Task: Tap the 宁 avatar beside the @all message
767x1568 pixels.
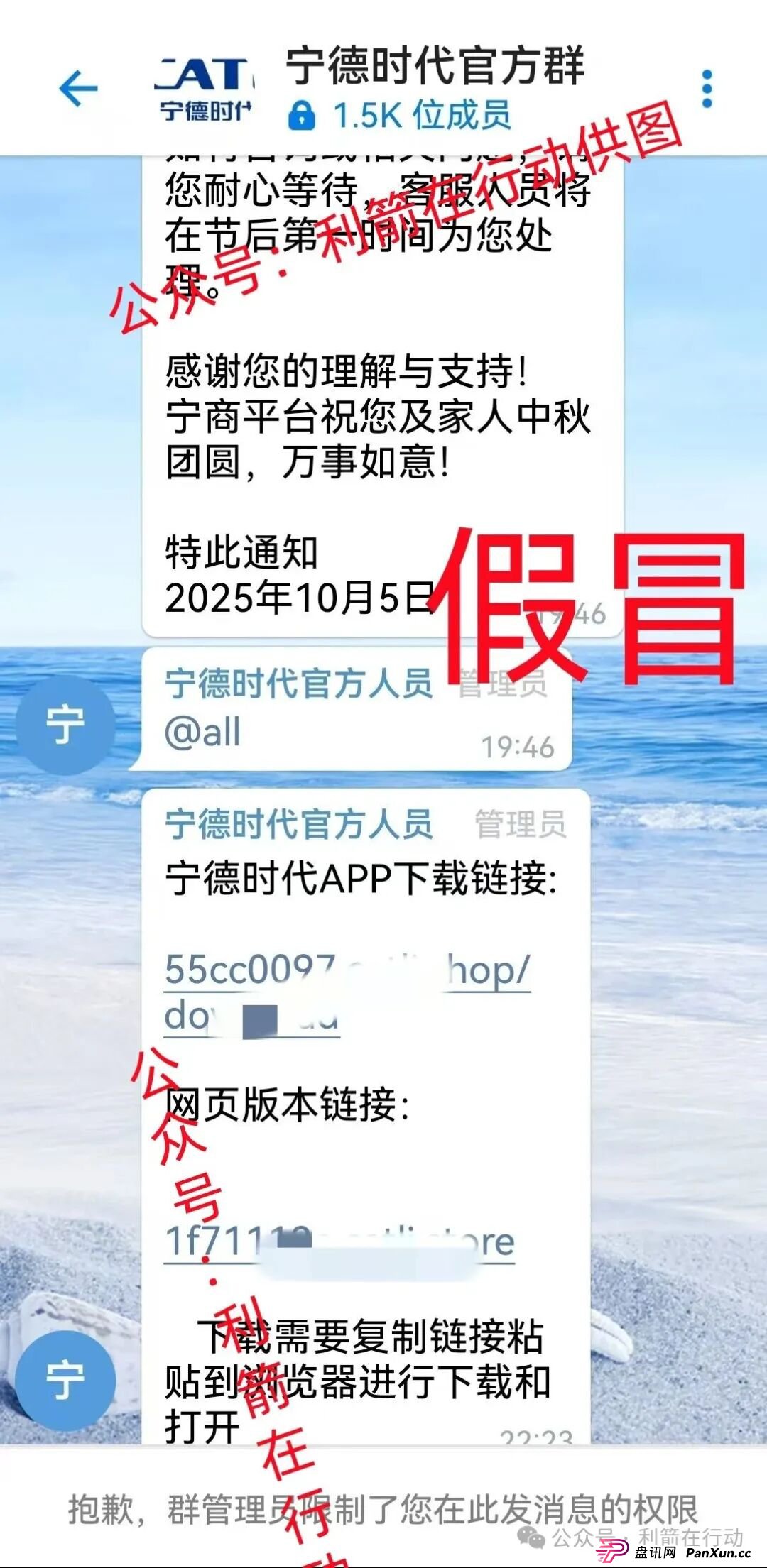Action: [65, 725]
